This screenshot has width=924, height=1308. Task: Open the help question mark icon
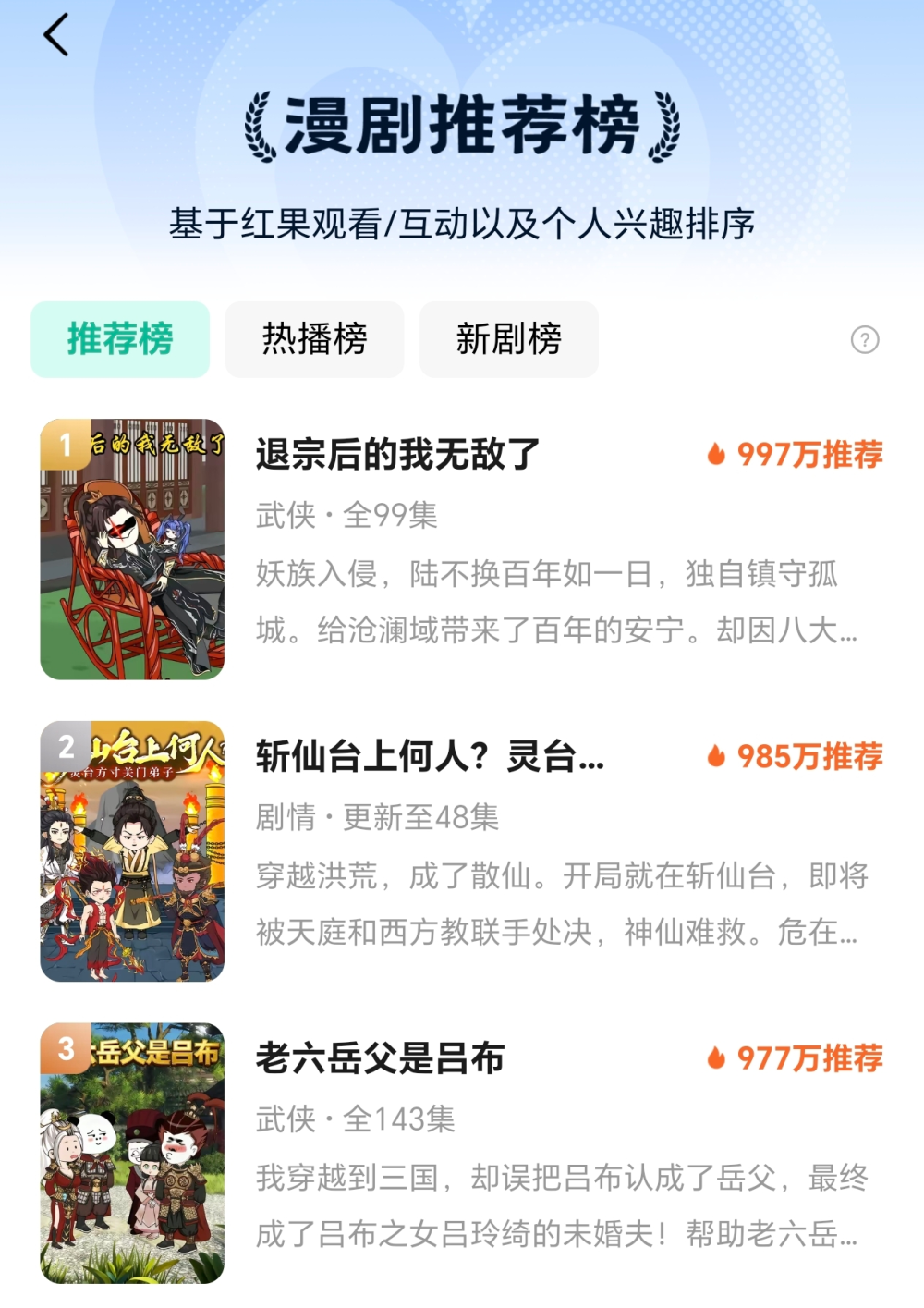865,340
